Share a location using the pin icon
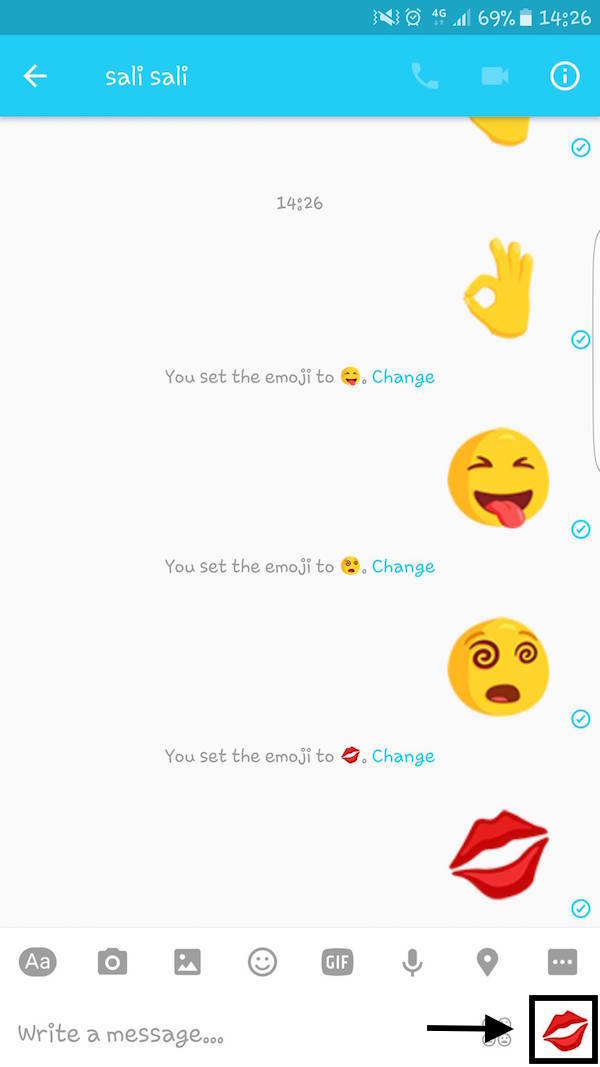This screenshot has height=1067, width=600. click(487, 962)
